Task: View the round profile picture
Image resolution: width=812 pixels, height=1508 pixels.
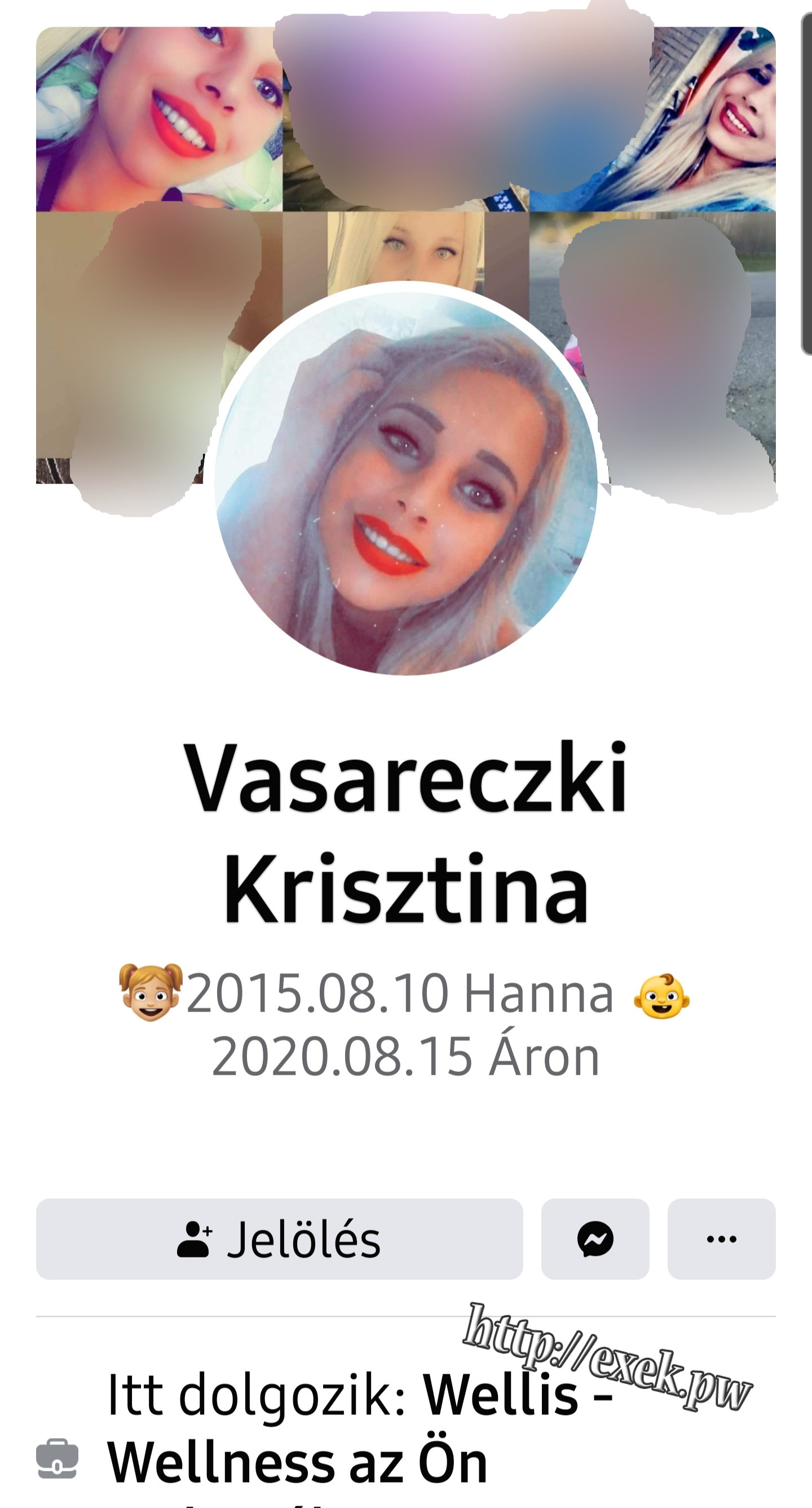Action: (x=406, y=483)
